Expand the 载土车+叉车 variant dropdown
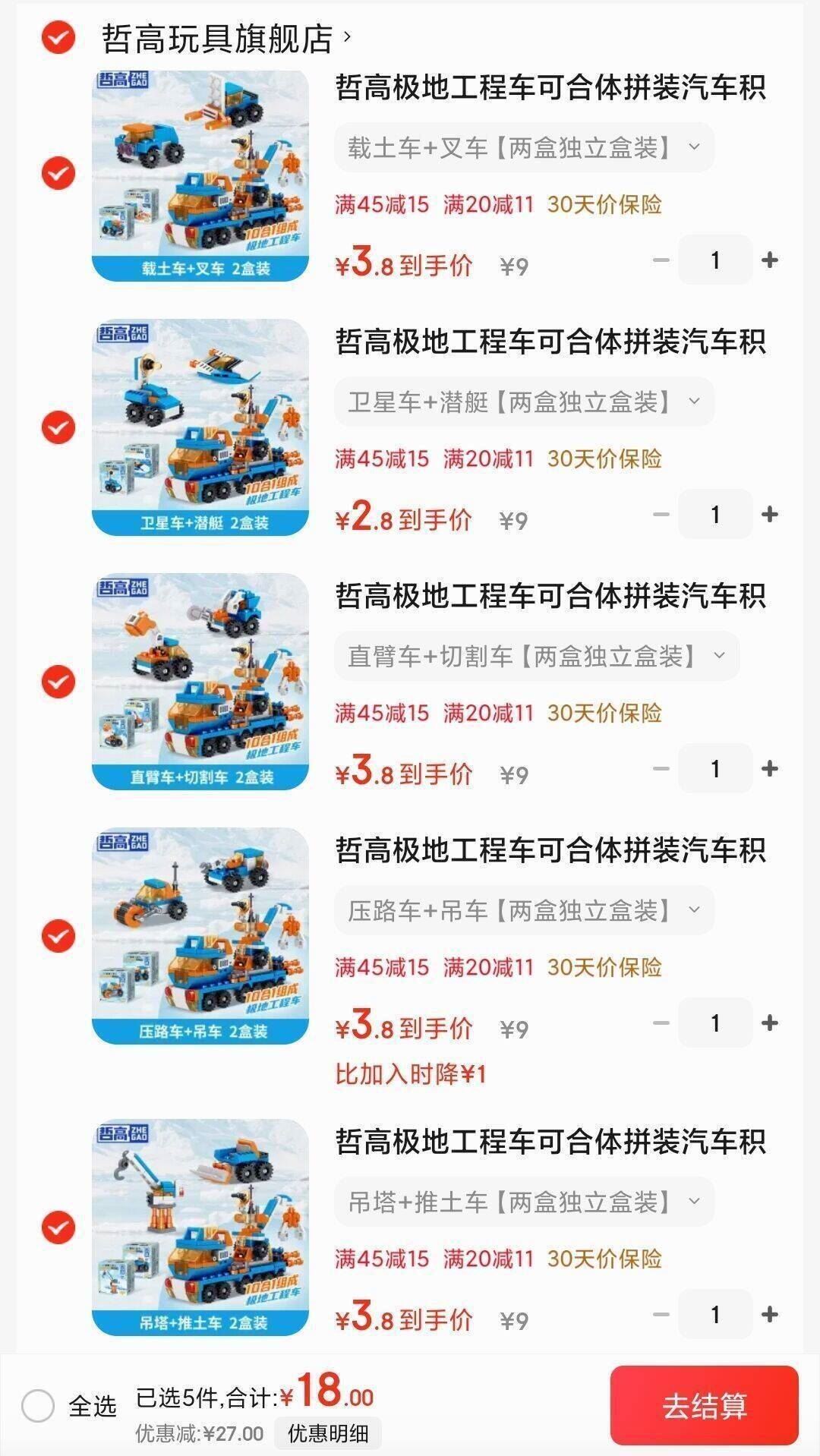The width and height of the screenshot is (820, 1456). pos(524,147)
